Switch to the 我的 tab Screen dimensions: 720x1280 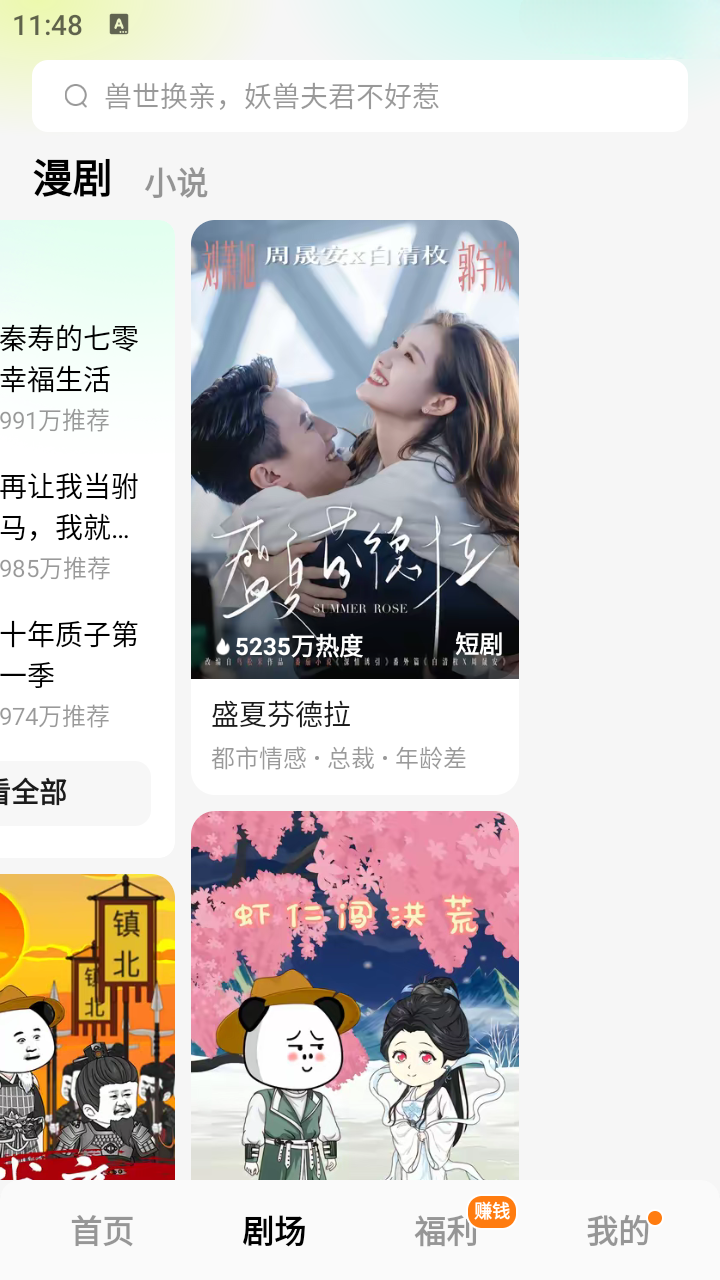click(x=617, y=1231)
